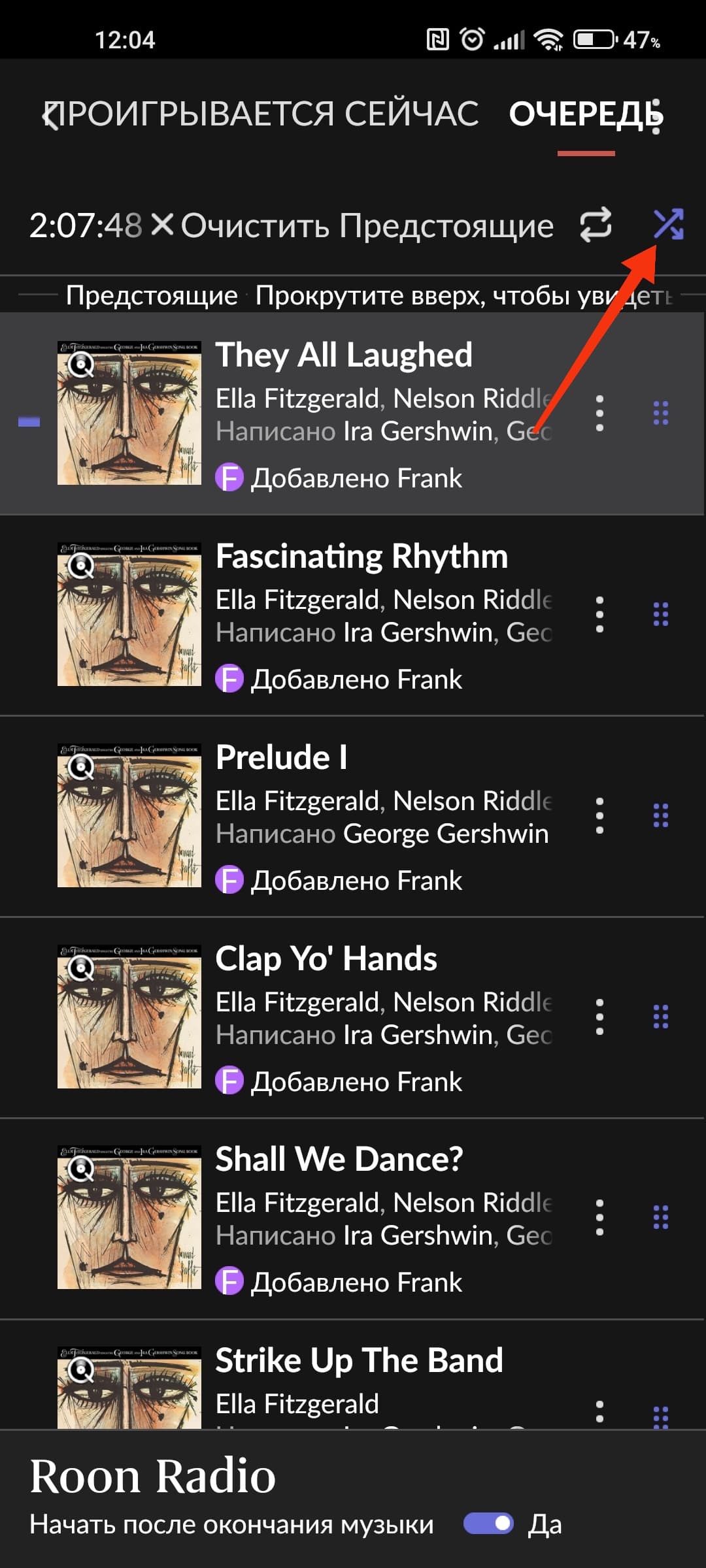
Task: Play «They All Laughed» from the queue
Action: tap(343, 356)
